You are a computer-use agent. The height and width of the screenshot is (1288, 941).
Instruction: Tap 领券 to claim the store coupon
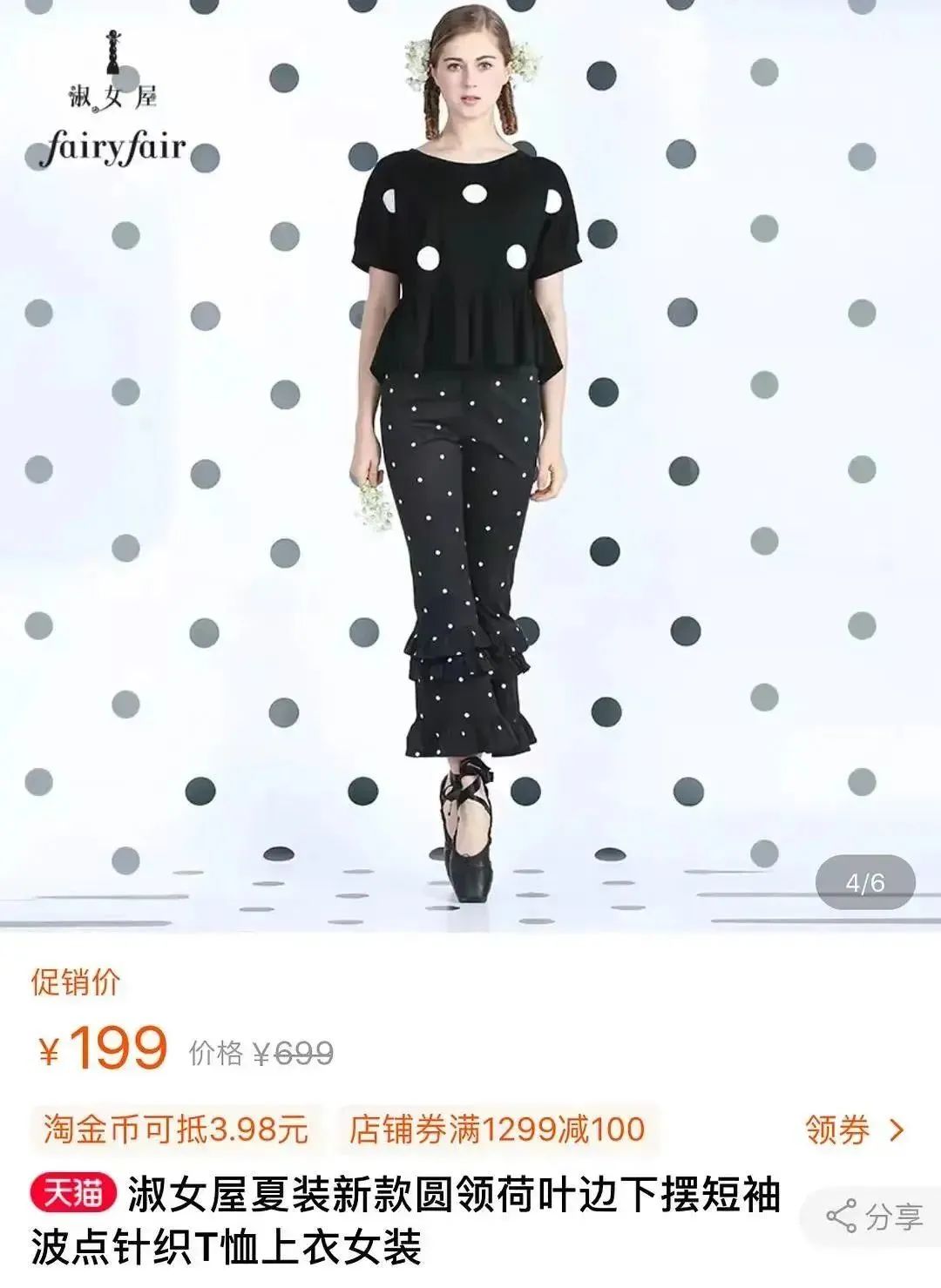(x=855, y=1130)
